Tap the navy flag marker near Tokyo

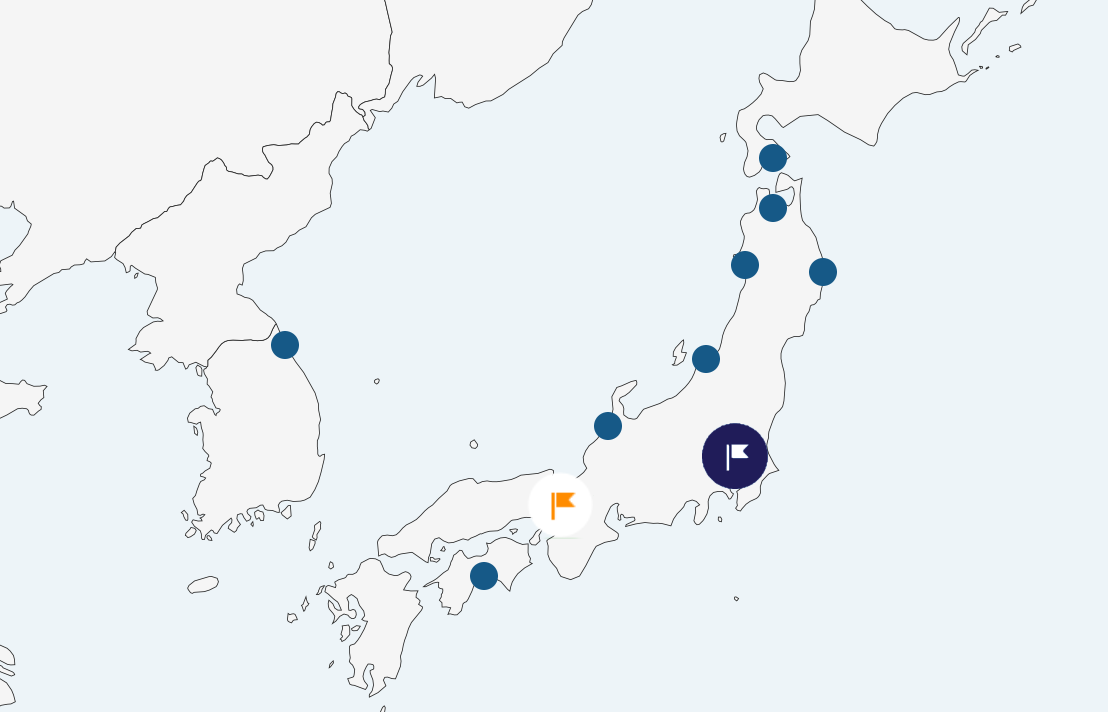click(735, 456)
